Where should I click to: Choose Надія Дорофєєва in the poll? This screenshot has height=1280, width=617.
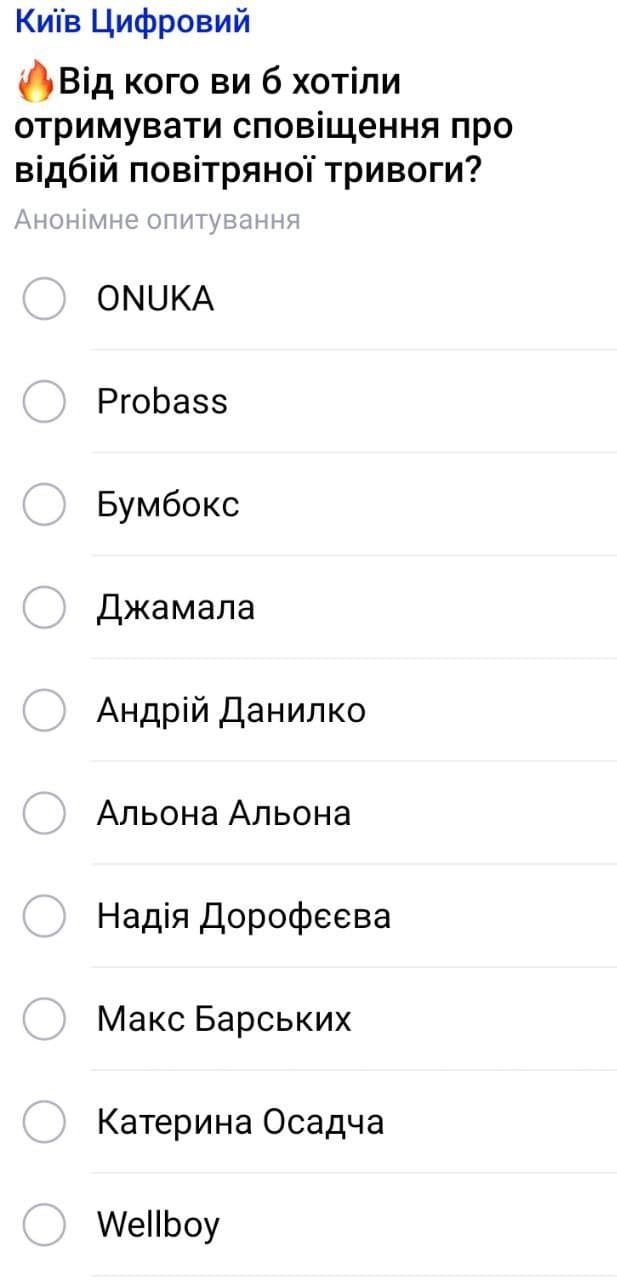point(45,916)
